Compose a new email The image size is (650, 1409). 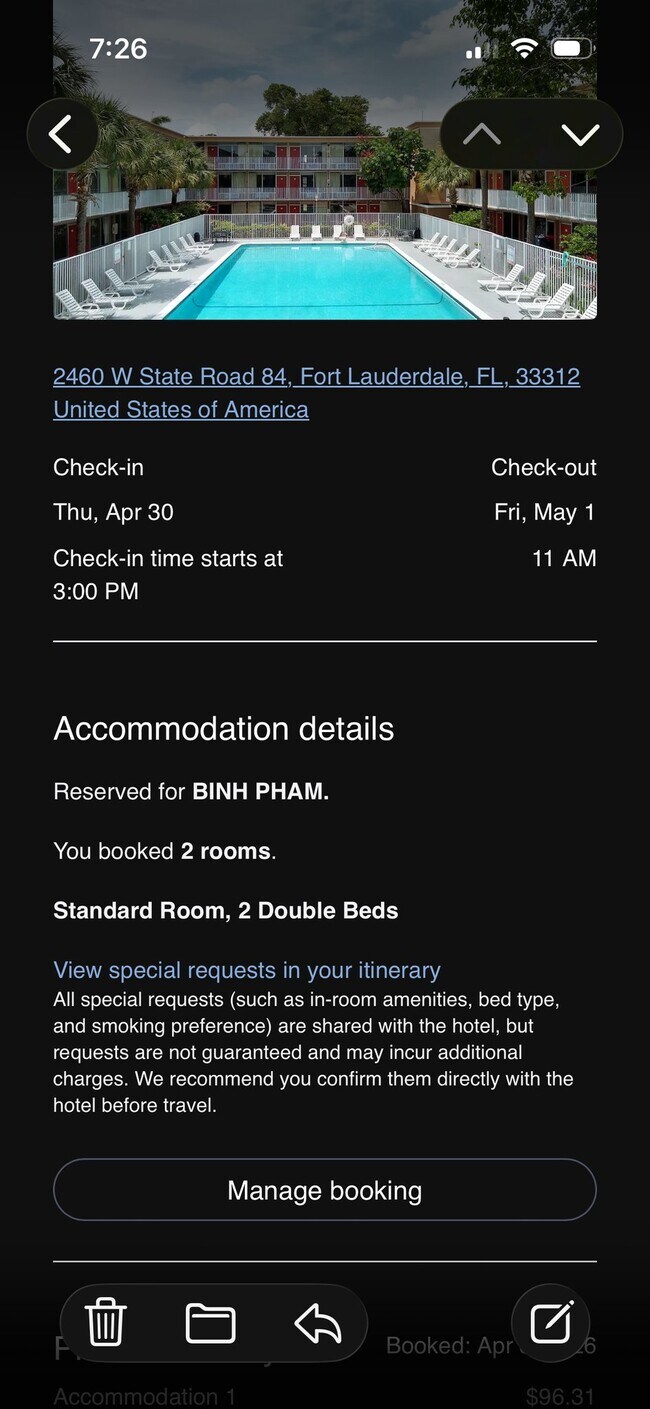click(551, 1324)
